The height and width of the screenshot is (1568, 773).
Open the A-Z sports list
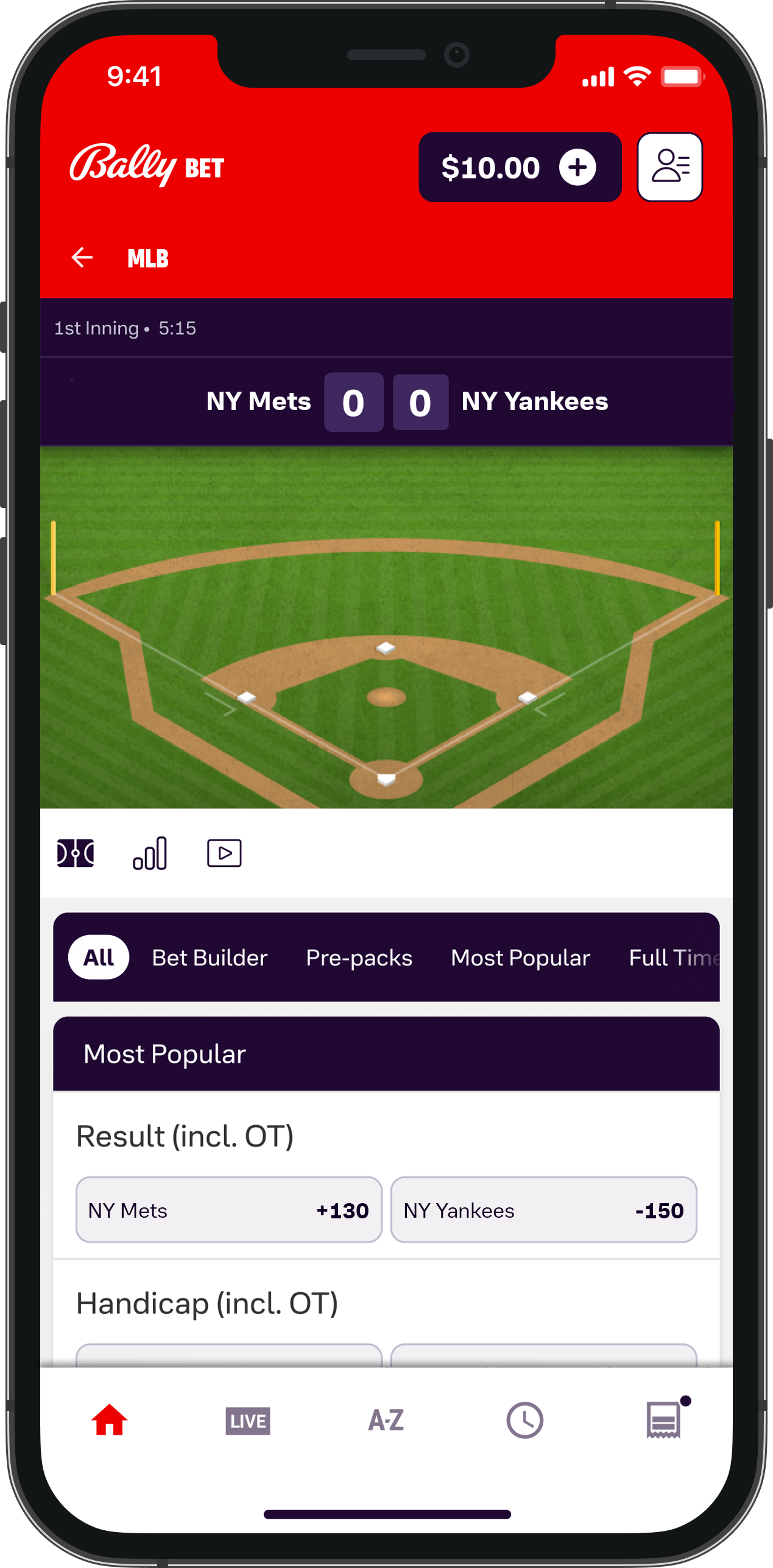[x=386, y=1421]
